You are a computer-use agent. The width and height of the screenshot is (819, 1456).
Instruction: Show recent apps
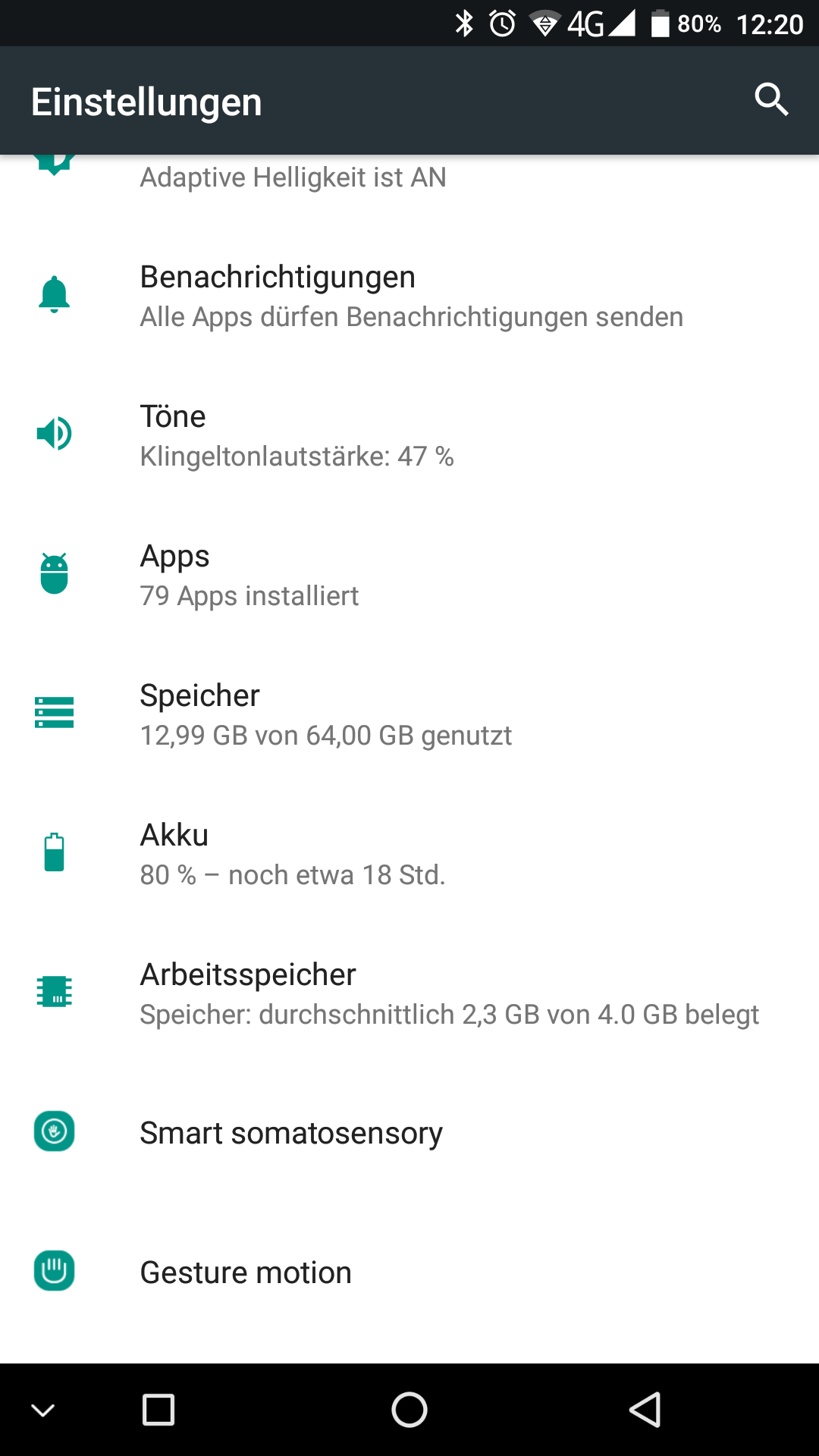pos(158,1410)
